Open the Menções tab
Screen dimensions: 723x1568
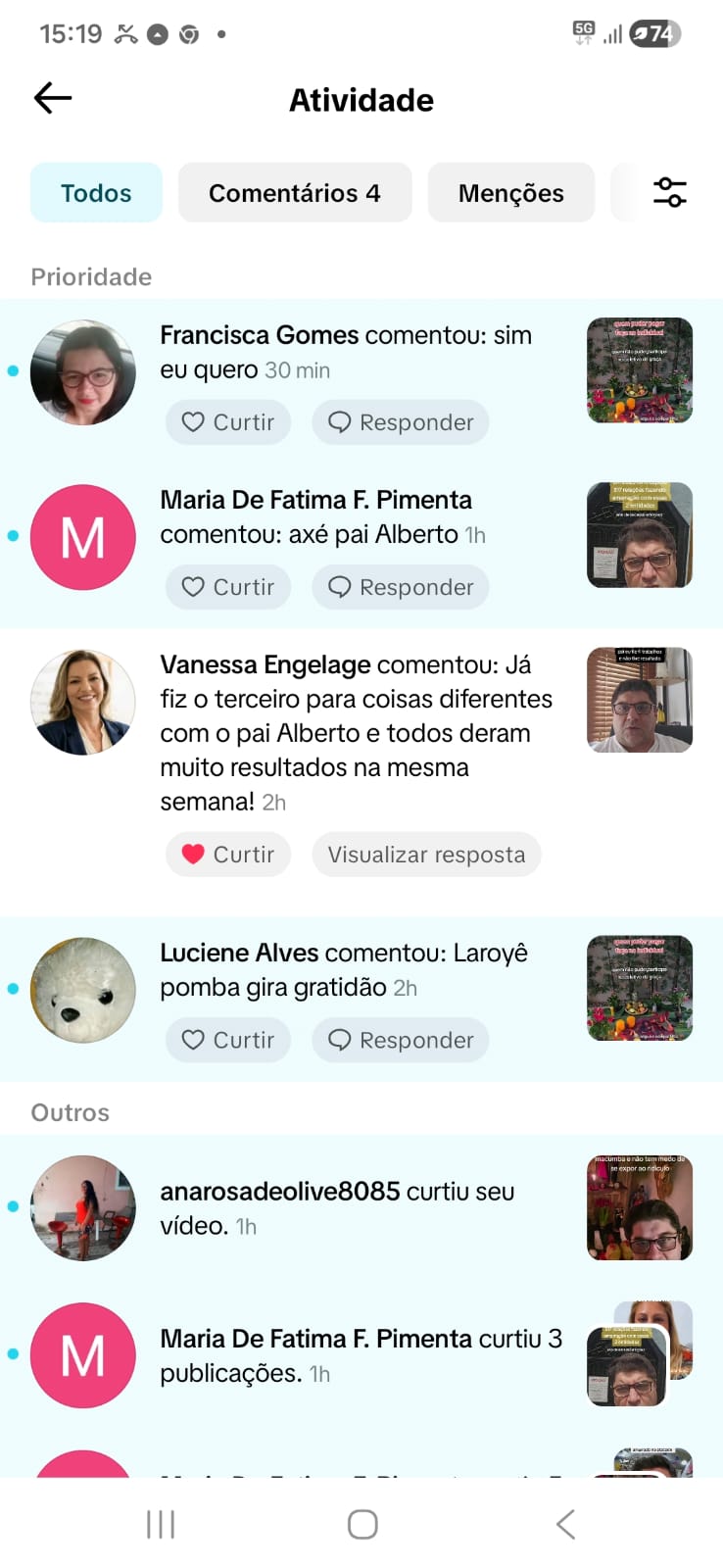click(x=510, y=192)
